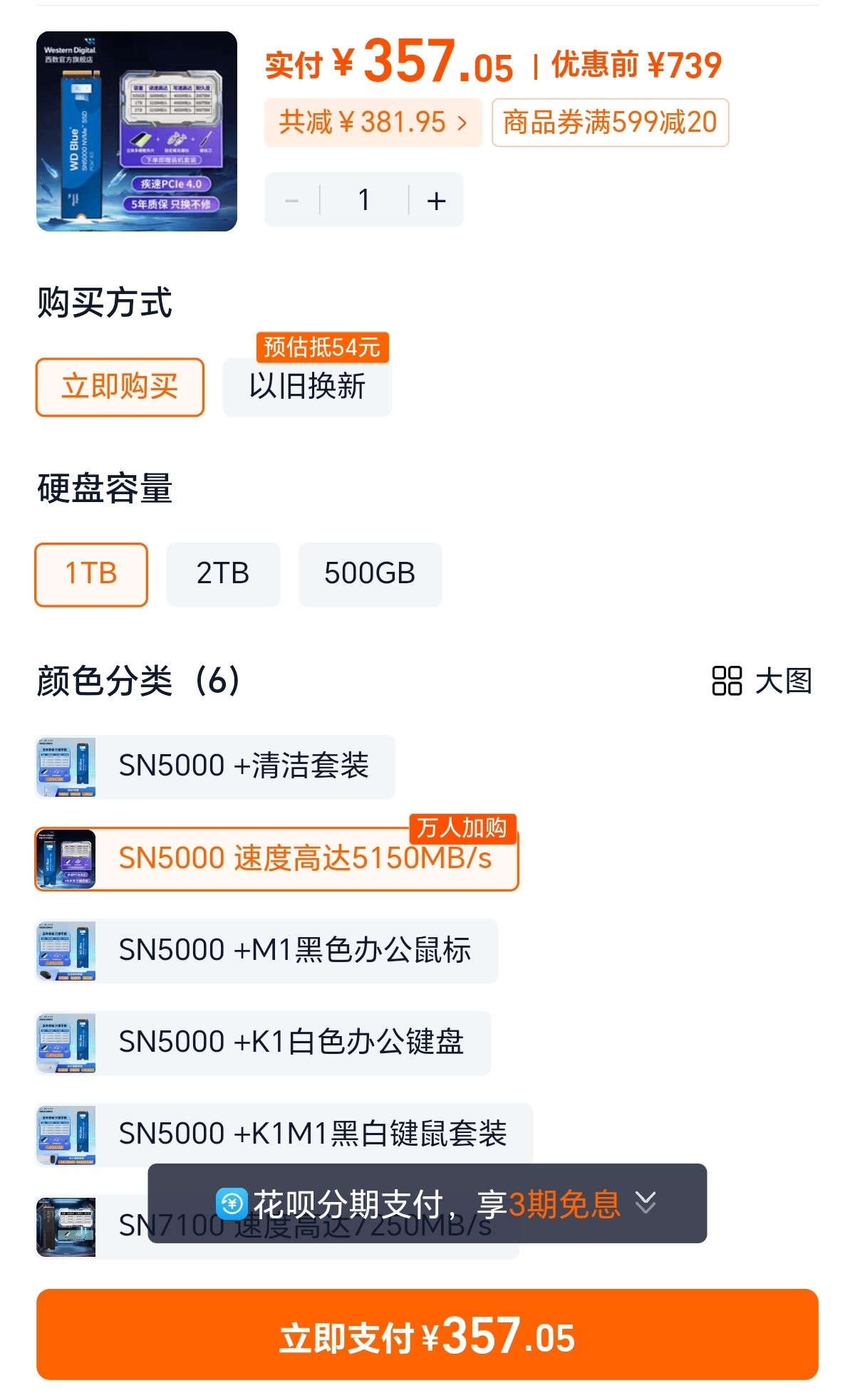Choose SN5000 +K1白色办公键盘 option
The height and width of the screenshot is (1400, 855).
263,1042
